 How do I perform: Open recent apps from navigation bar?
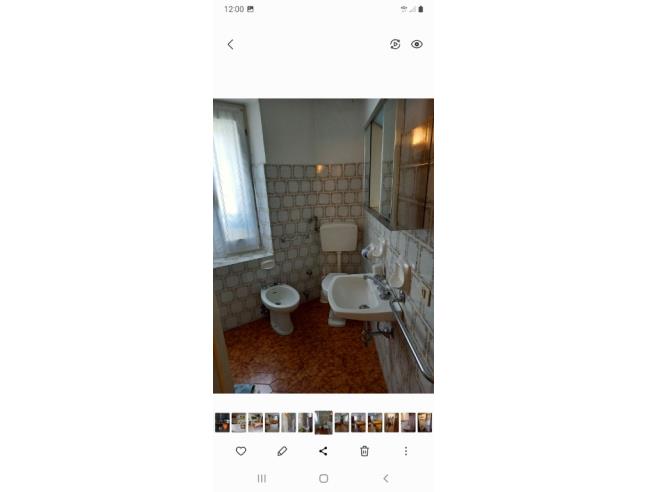[262, 479]
